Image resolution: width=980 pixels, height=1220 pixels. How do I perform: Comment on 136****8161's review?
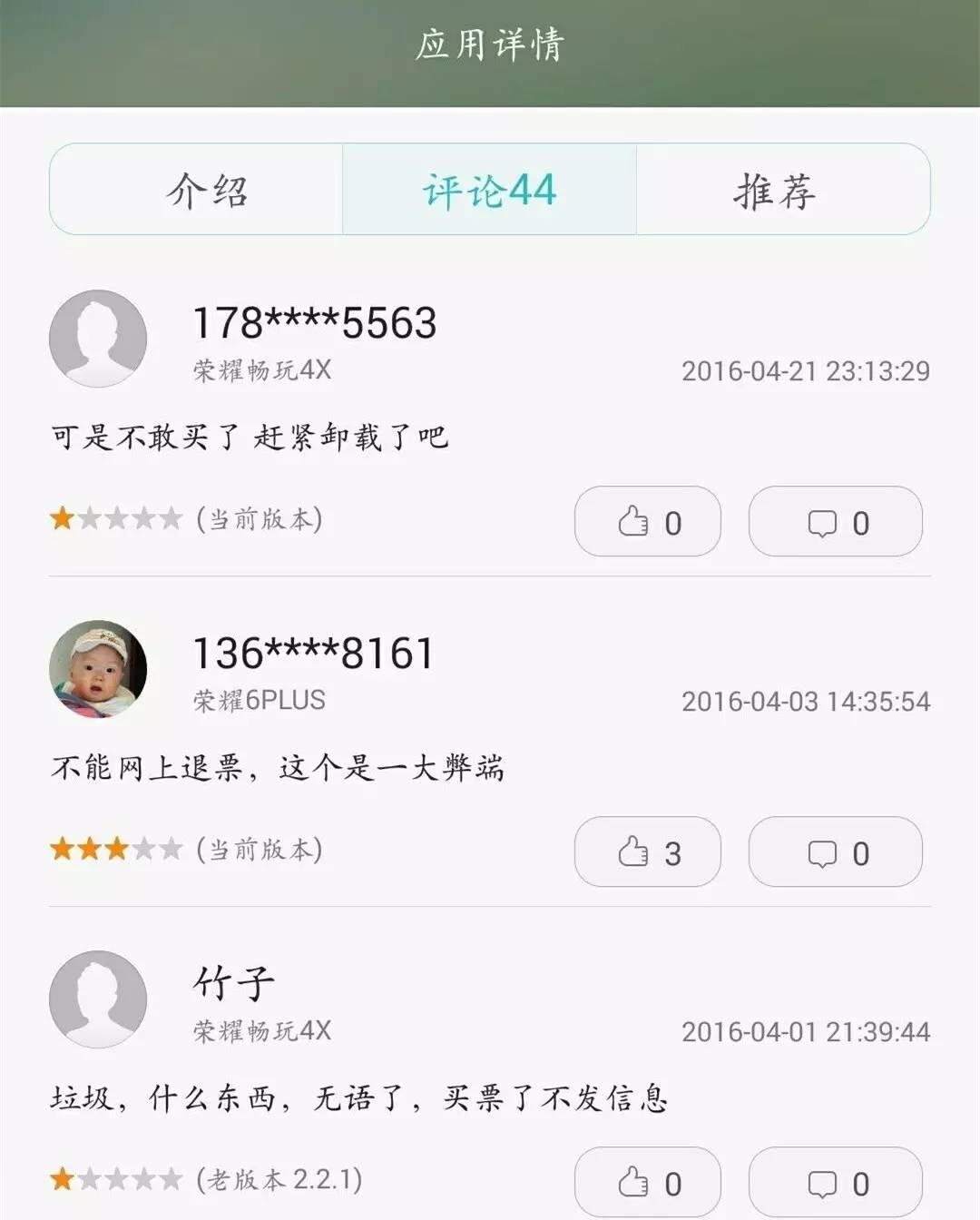click(836, 852)
